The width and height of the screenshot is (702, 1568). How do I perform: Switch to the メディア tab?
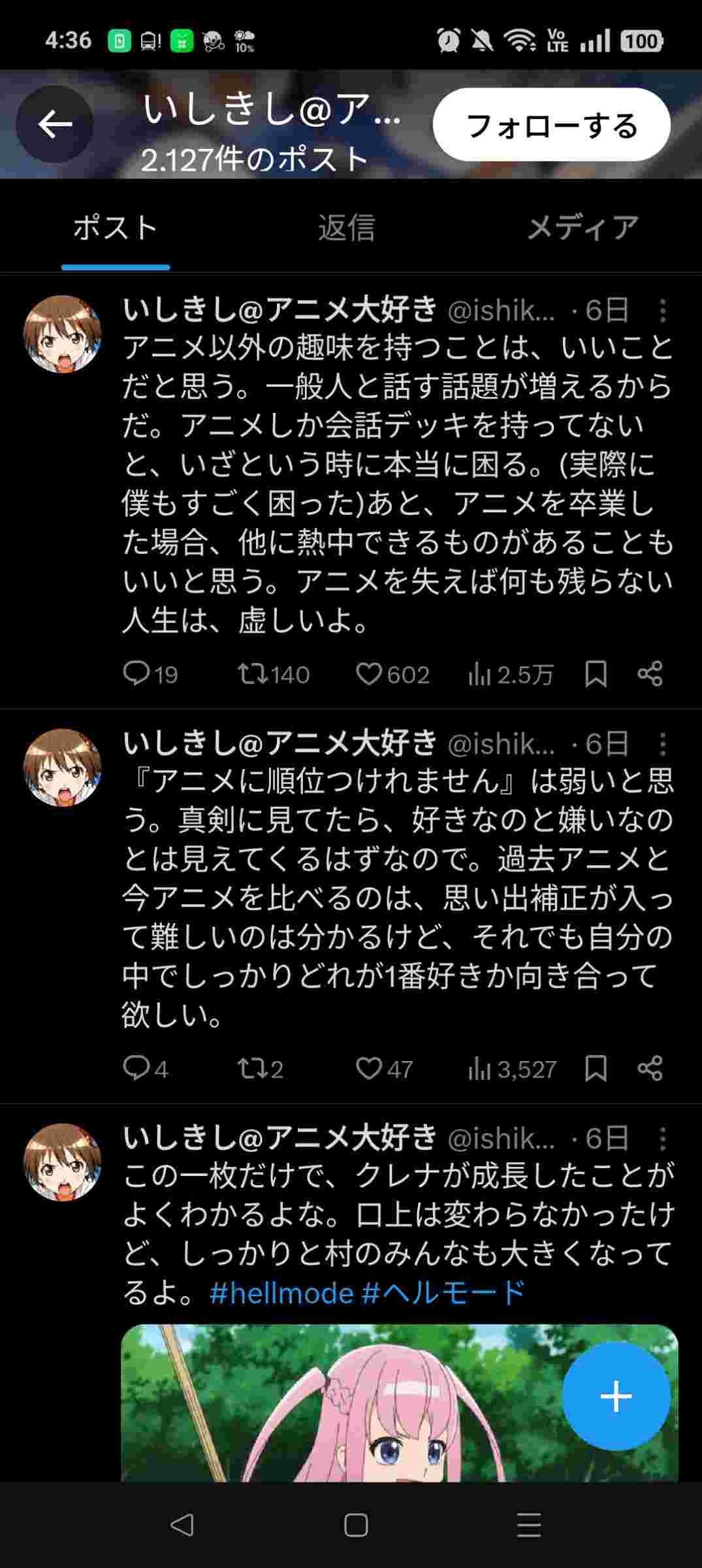[x=582, y=228]
